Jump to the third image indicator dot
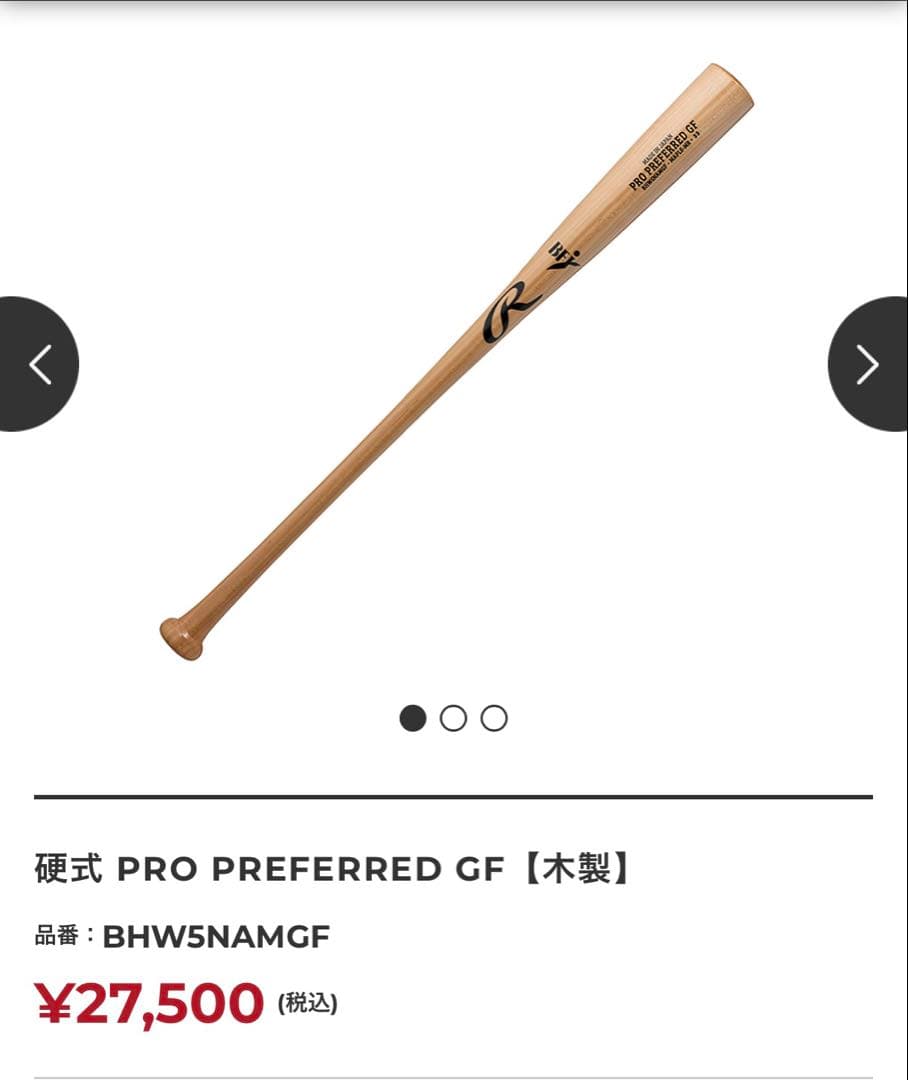Image resolution: width=908 pixels, height=1080 pixels. pyautogui.click(x=494, y=718)
